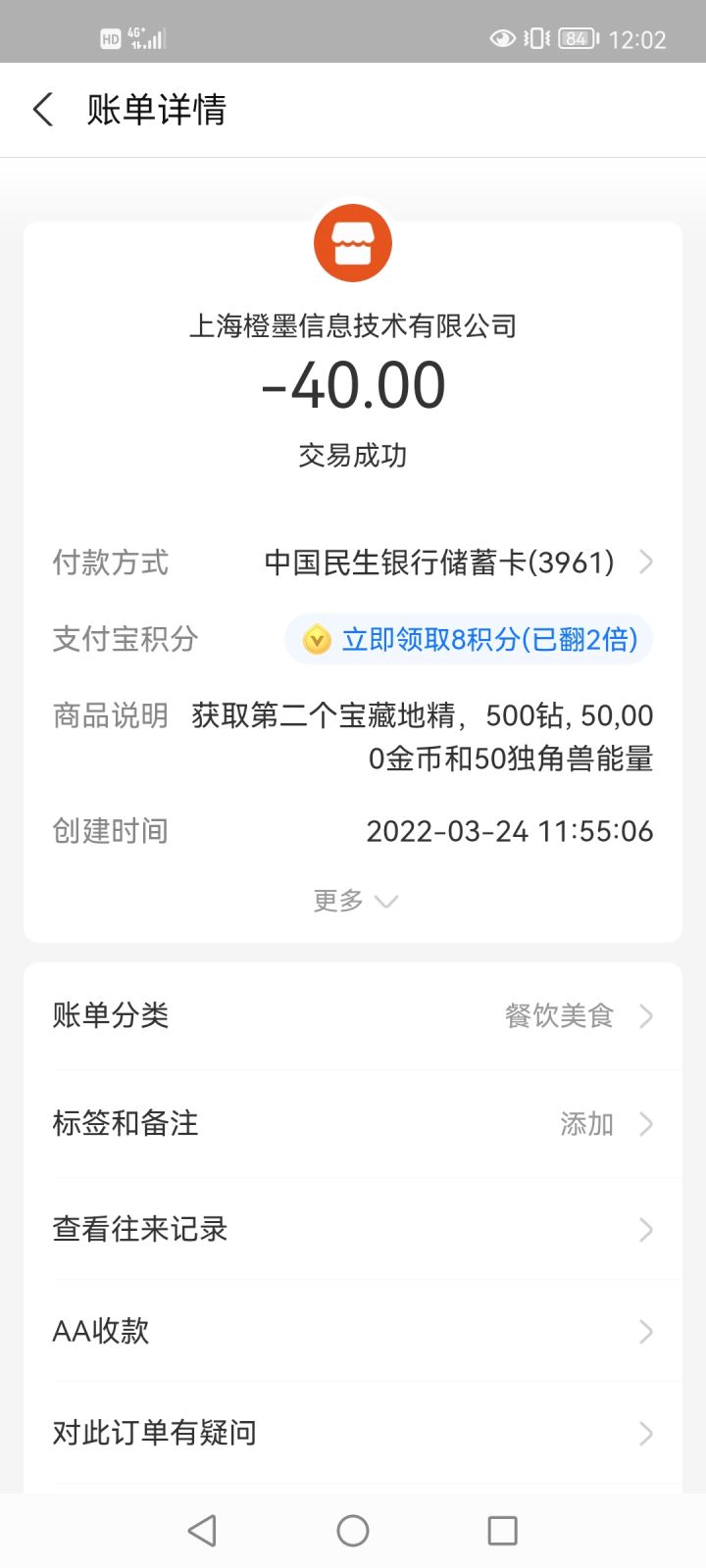Tap the system home button
Viewport: 706px width, 1568px height.
[x=353, y=1531]
